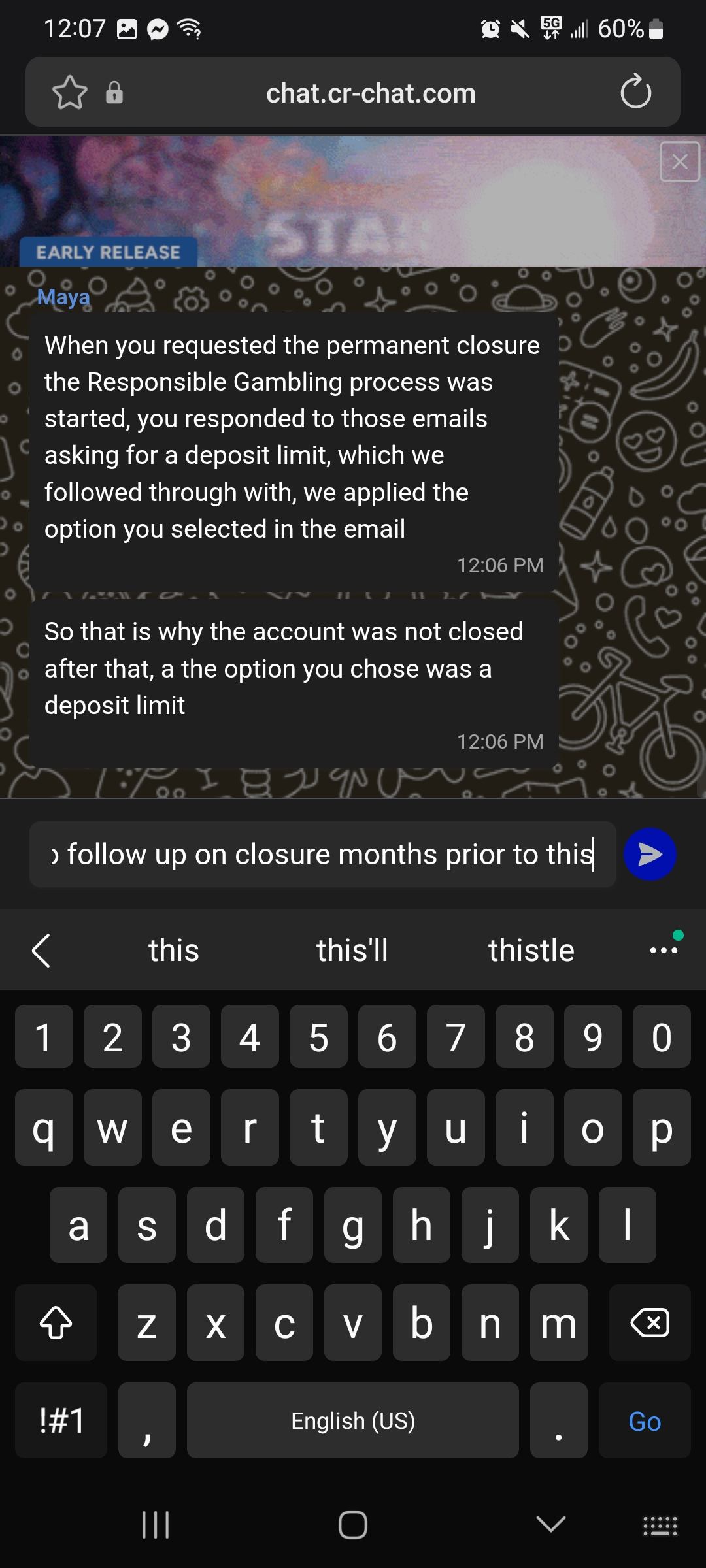Focus the message text field
The height and width of the screenshot is (1568, 706).
[x=323, y=855]
